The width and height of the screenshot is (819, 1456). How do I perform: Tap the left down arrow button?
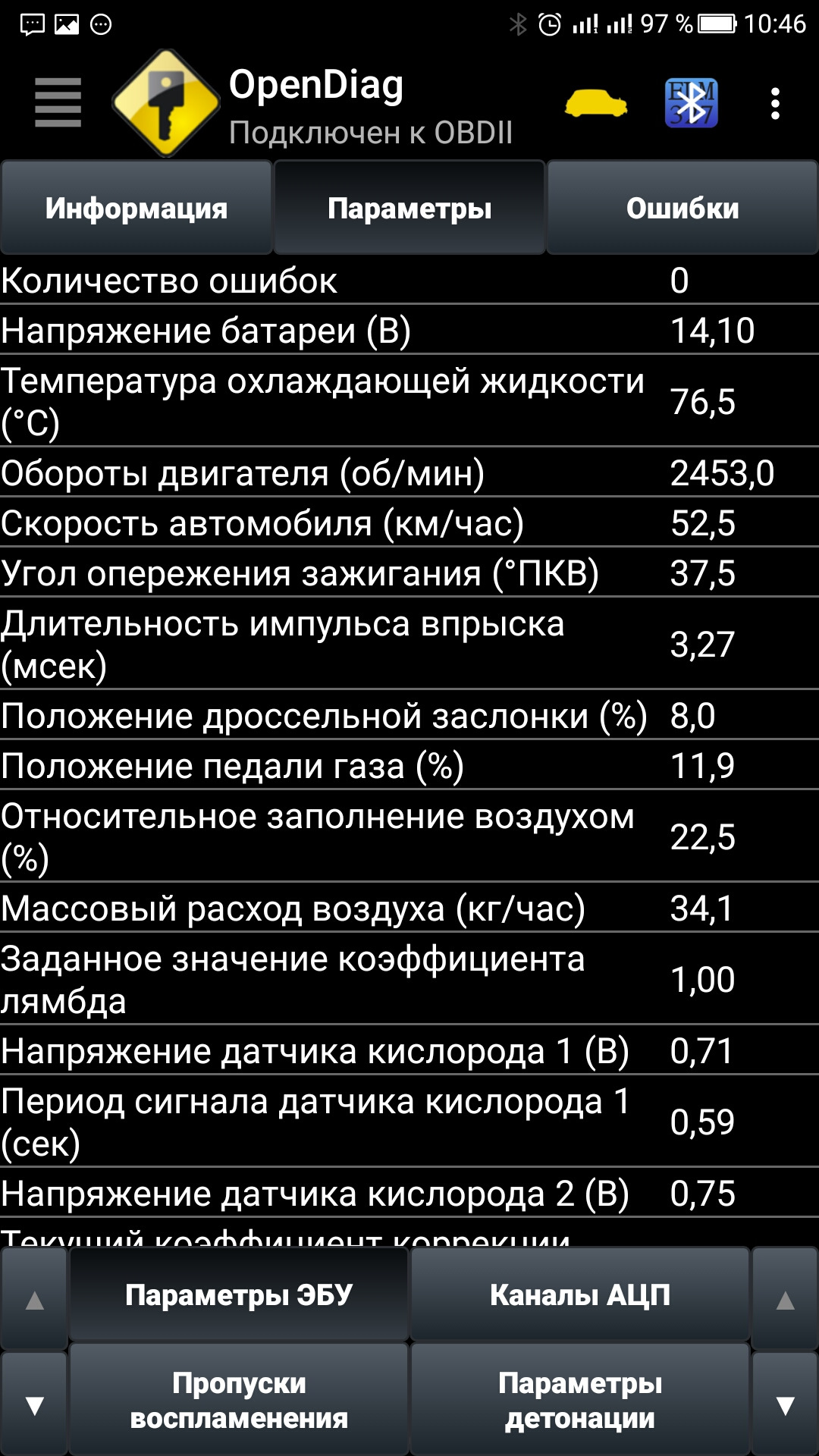34,1404
